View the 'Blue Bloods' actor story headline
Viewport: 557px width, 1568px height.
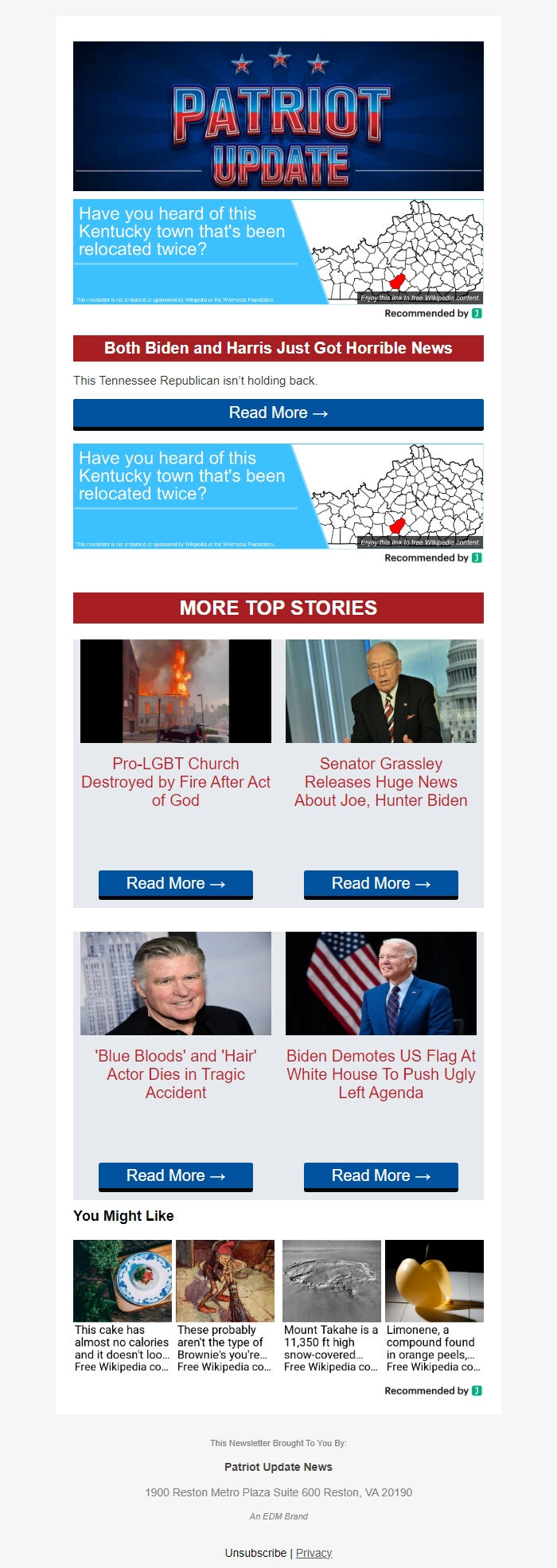tap(176, 1073)
